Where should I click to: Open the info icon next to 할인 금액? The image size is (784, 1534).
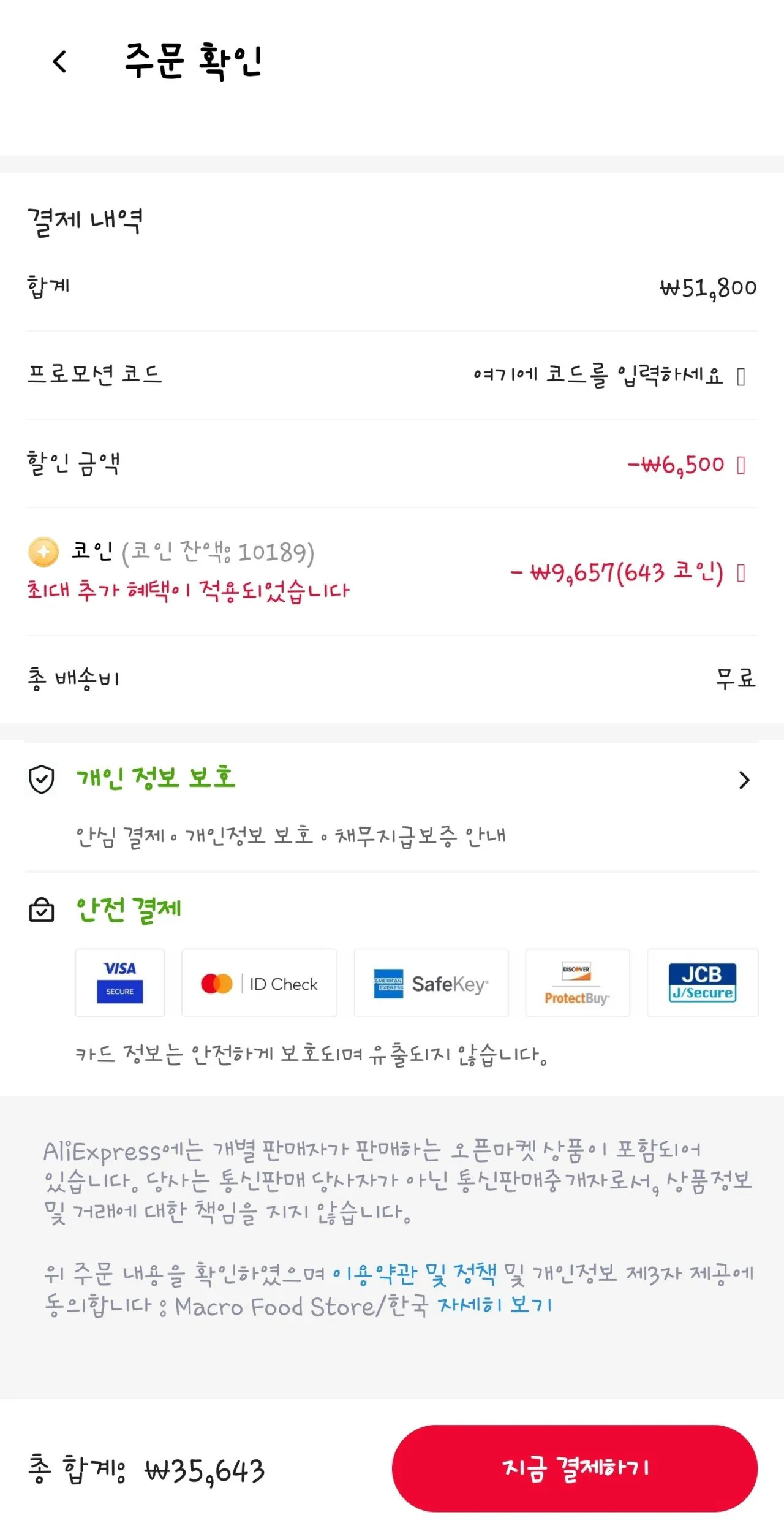coord(741,466)
